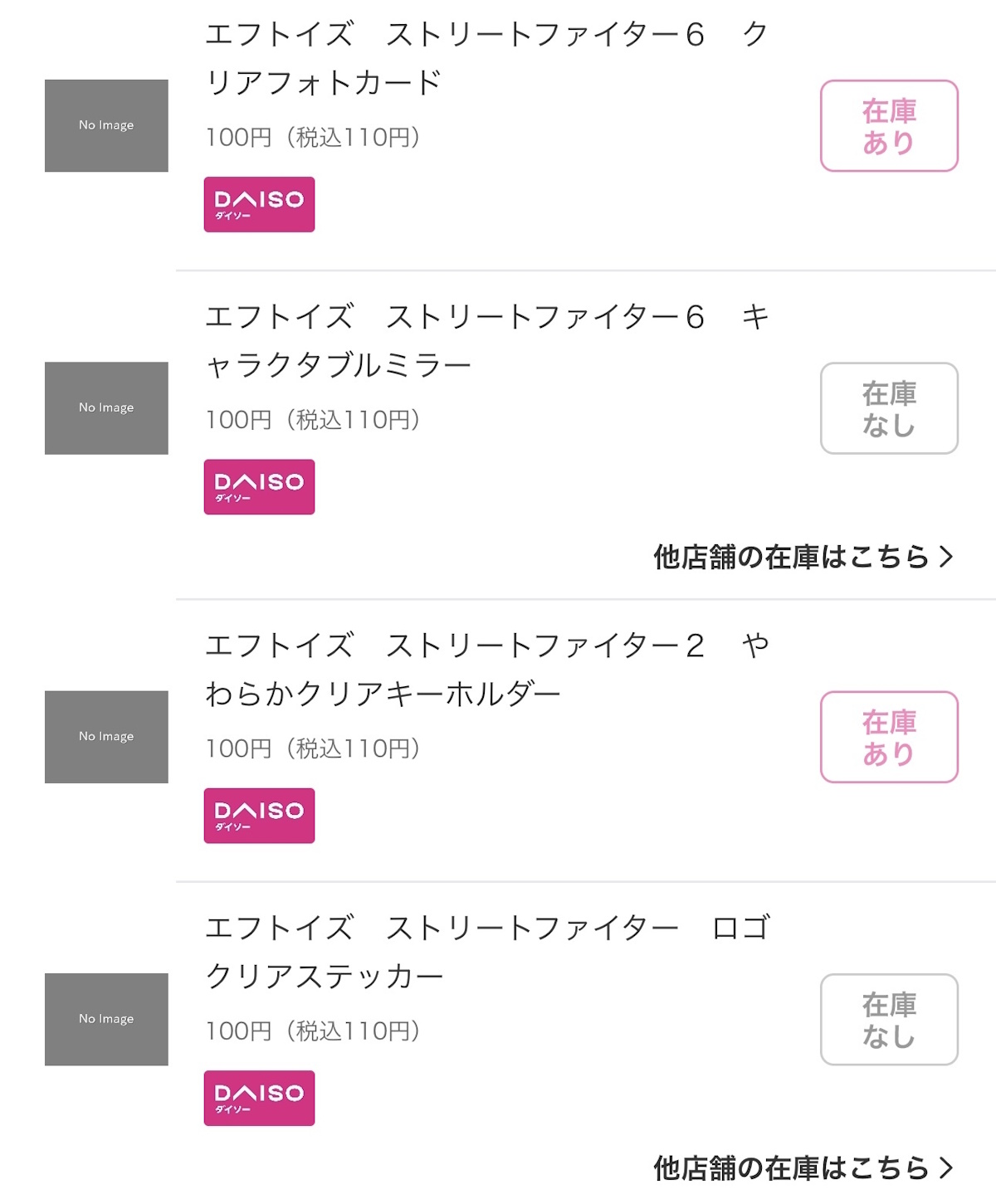Click the chevron on the bottom store stock link
This screenshot has width=996, height=1204.
[x=946, y=1168]
